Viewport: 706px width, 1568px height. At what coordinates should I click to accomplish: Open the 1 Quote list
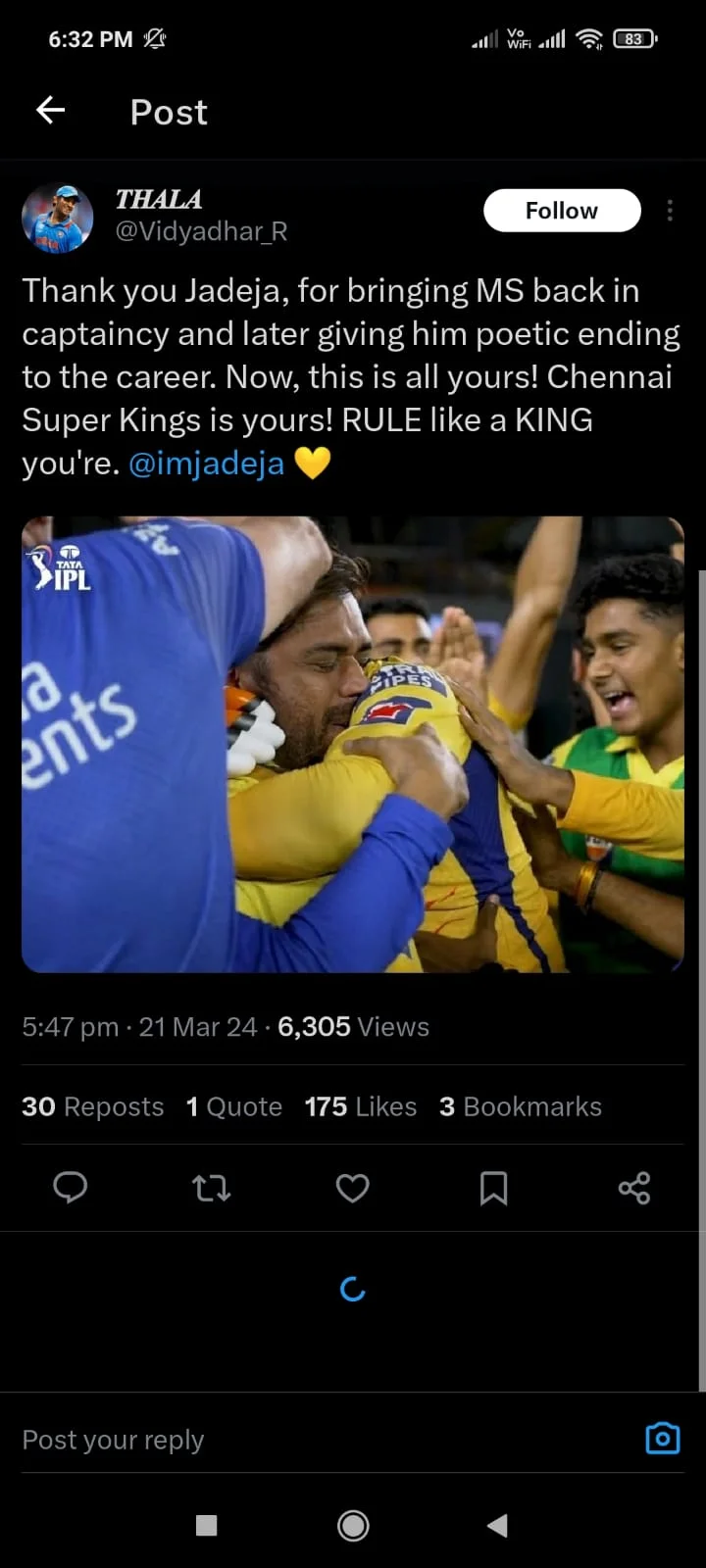(x=234, y=1106)
